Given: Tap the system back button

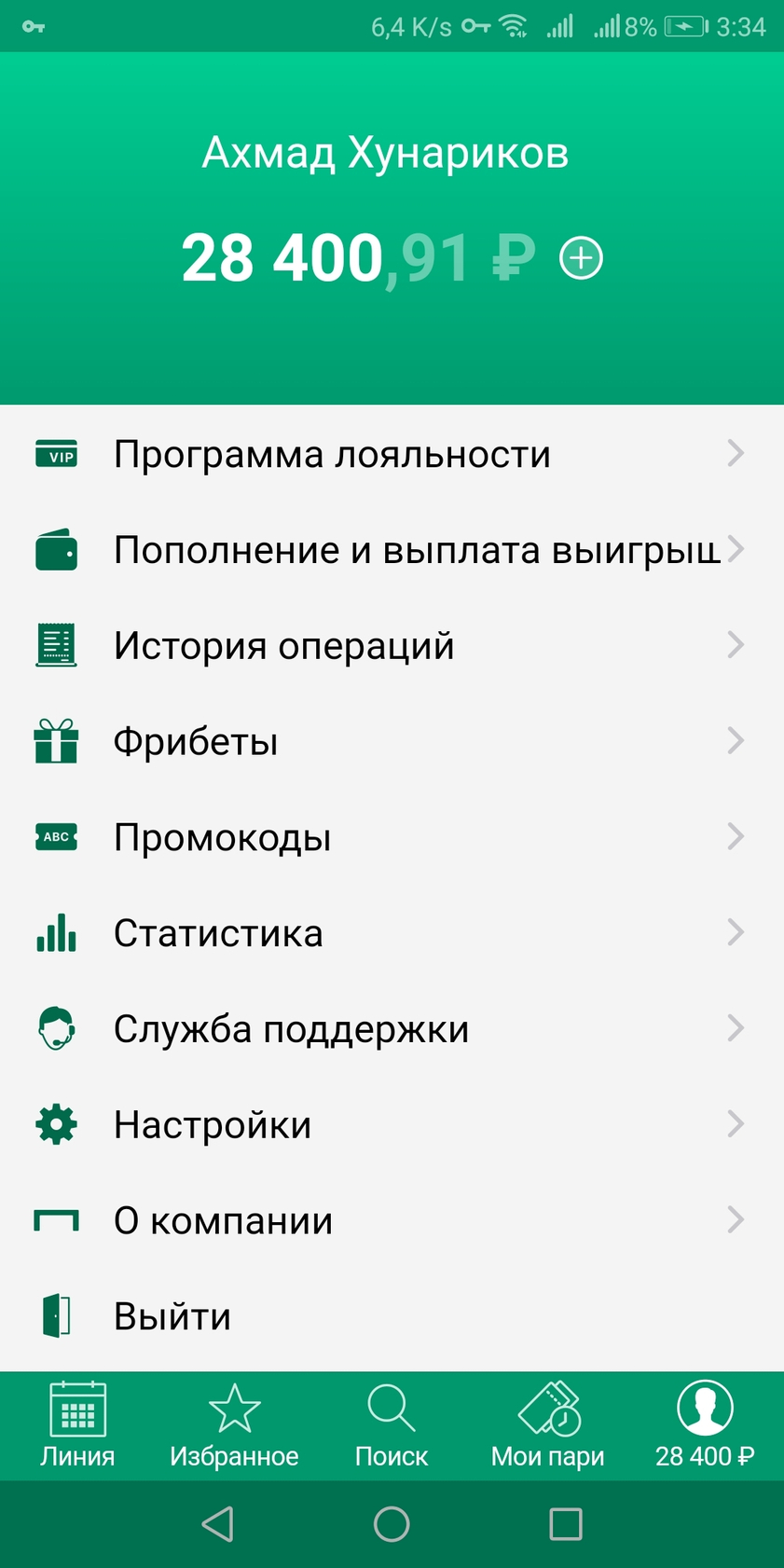Looking at the screenshot, I should click(x=217, y=1524).
